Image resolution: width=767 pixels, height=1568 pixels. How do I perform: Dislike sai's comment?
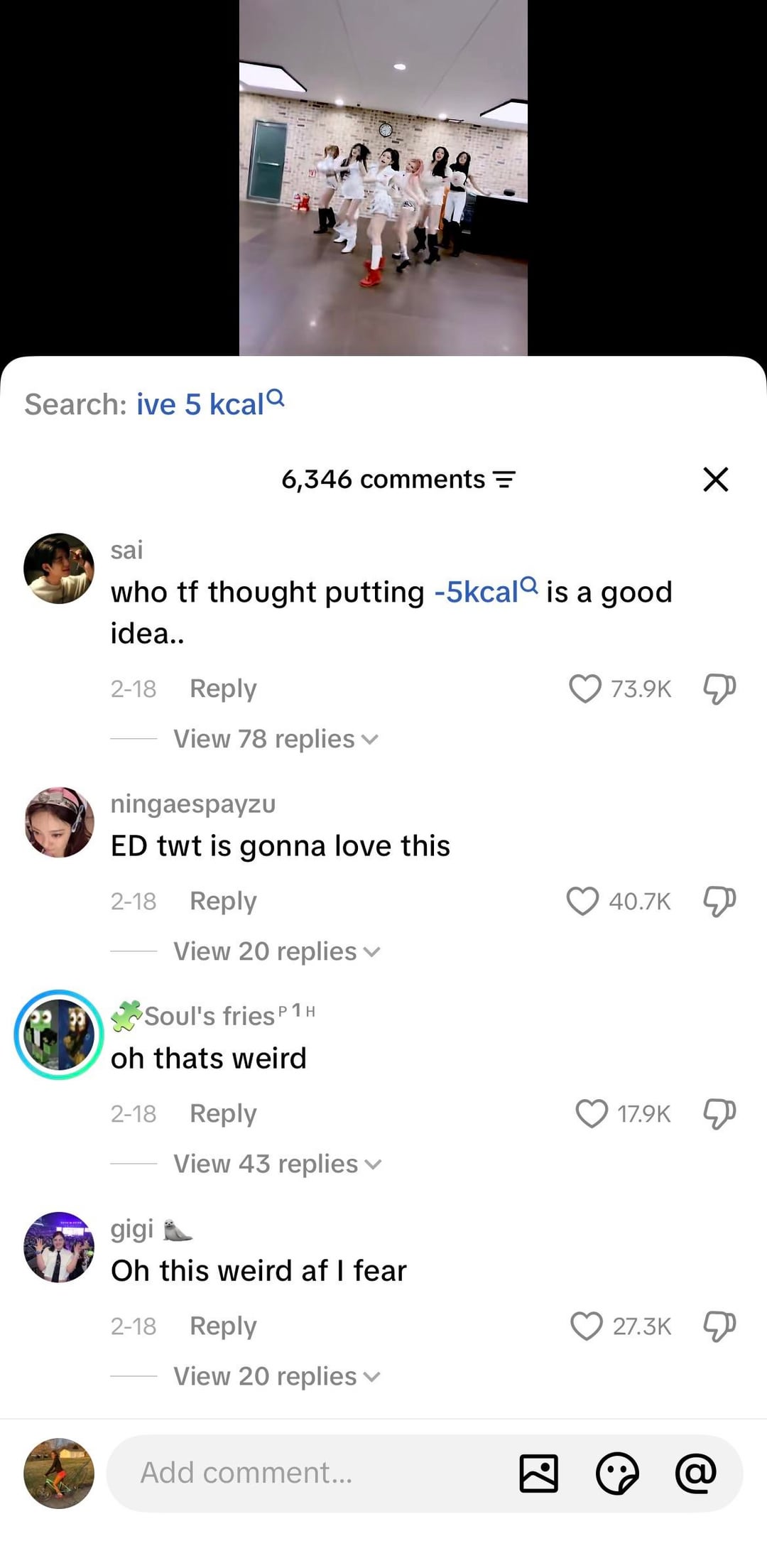tap(719, 688)
